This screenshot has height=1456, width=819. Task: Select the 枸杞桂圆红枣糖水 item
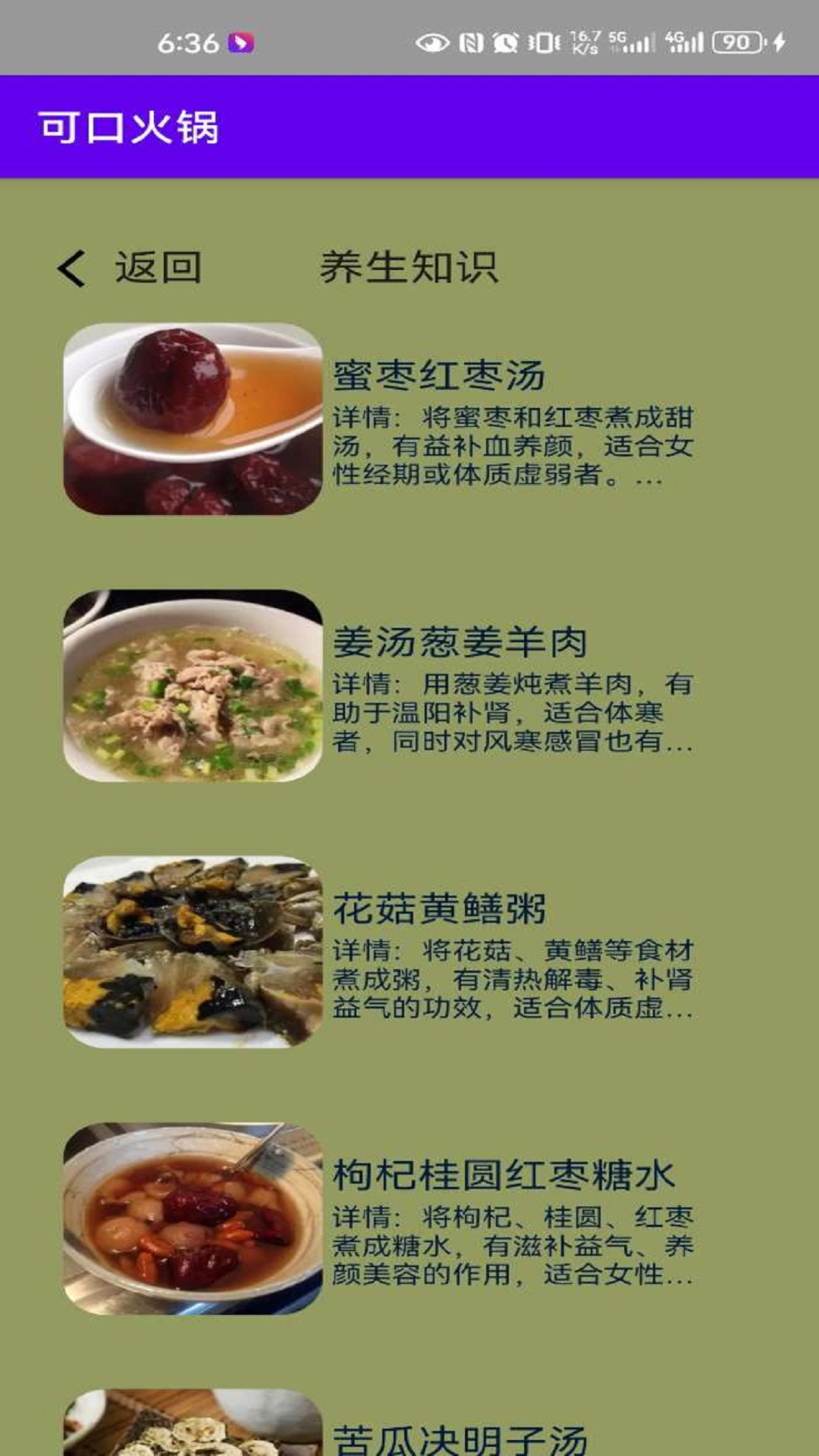pos(504,1176)
